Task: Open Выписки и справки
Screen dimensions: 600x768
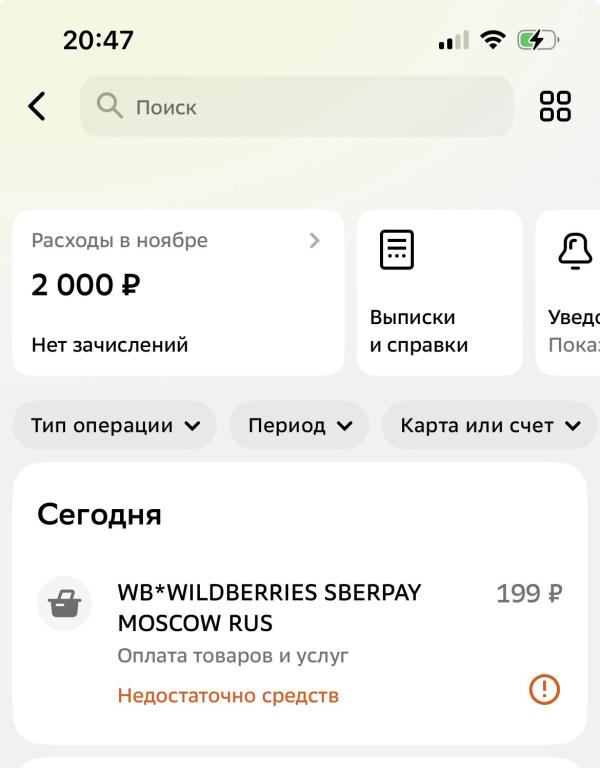Action: click(439, 292)
